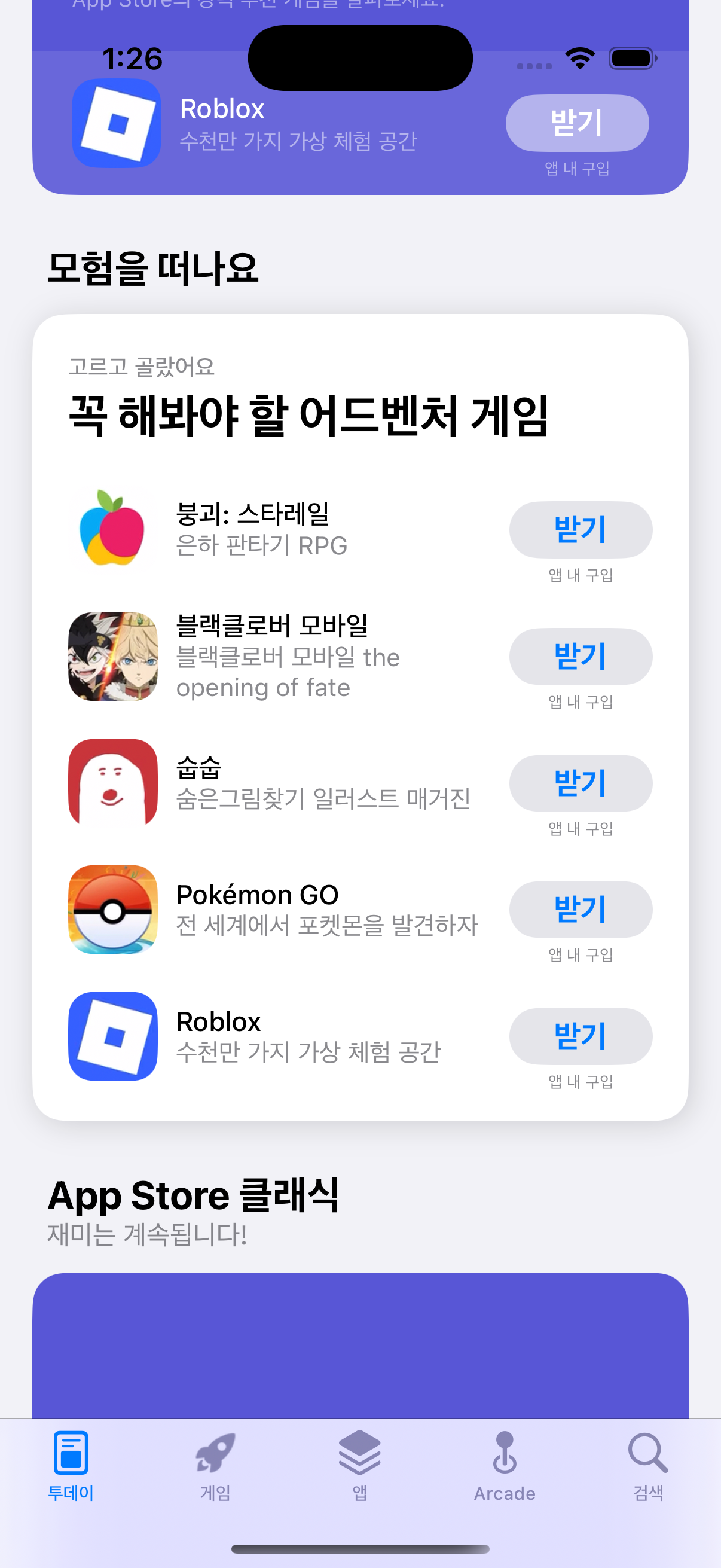The image size is (721, 1568).
Task: Open the App Store 클래식 purple card
Action: coord(360,1345)
